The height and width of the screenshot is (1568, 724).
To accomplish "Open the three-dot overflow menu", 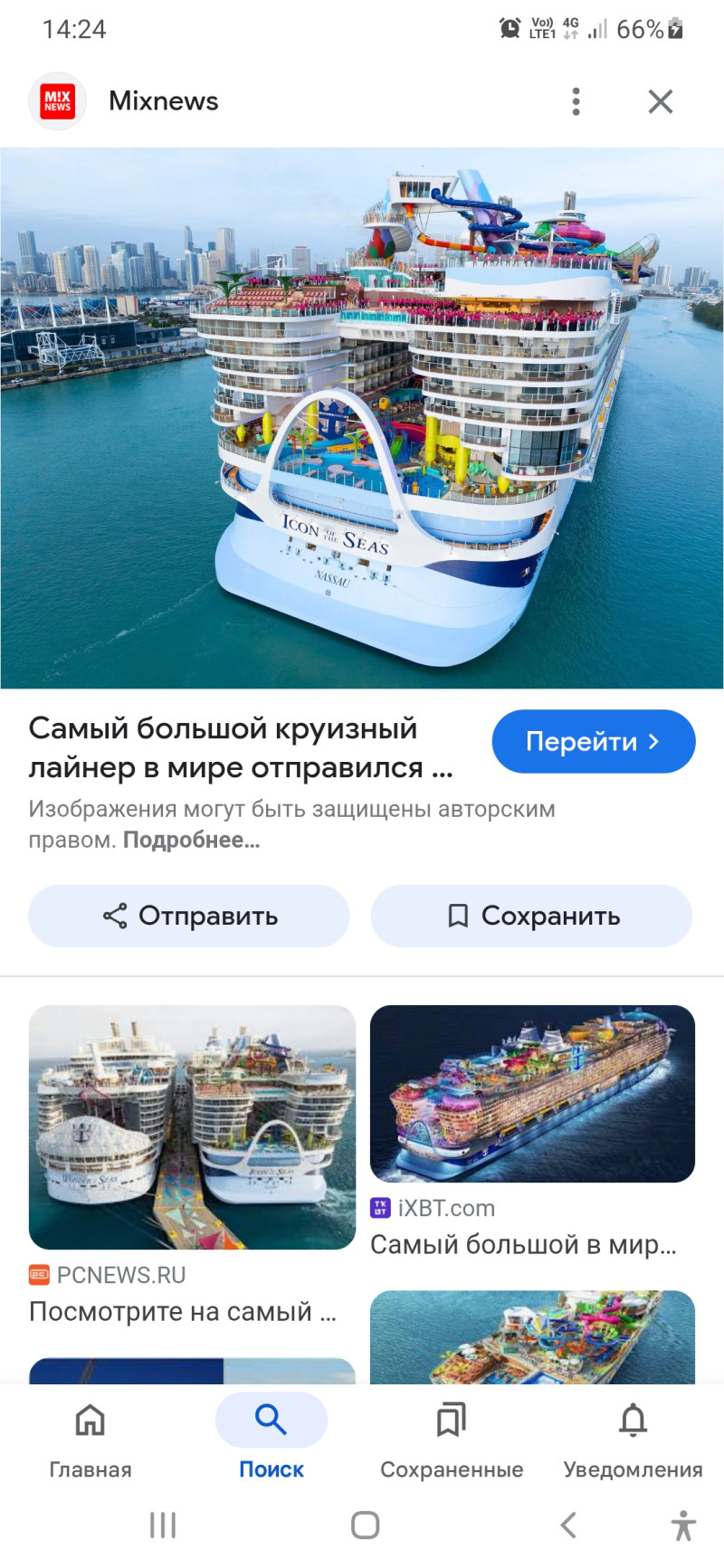I will (576, 101).
